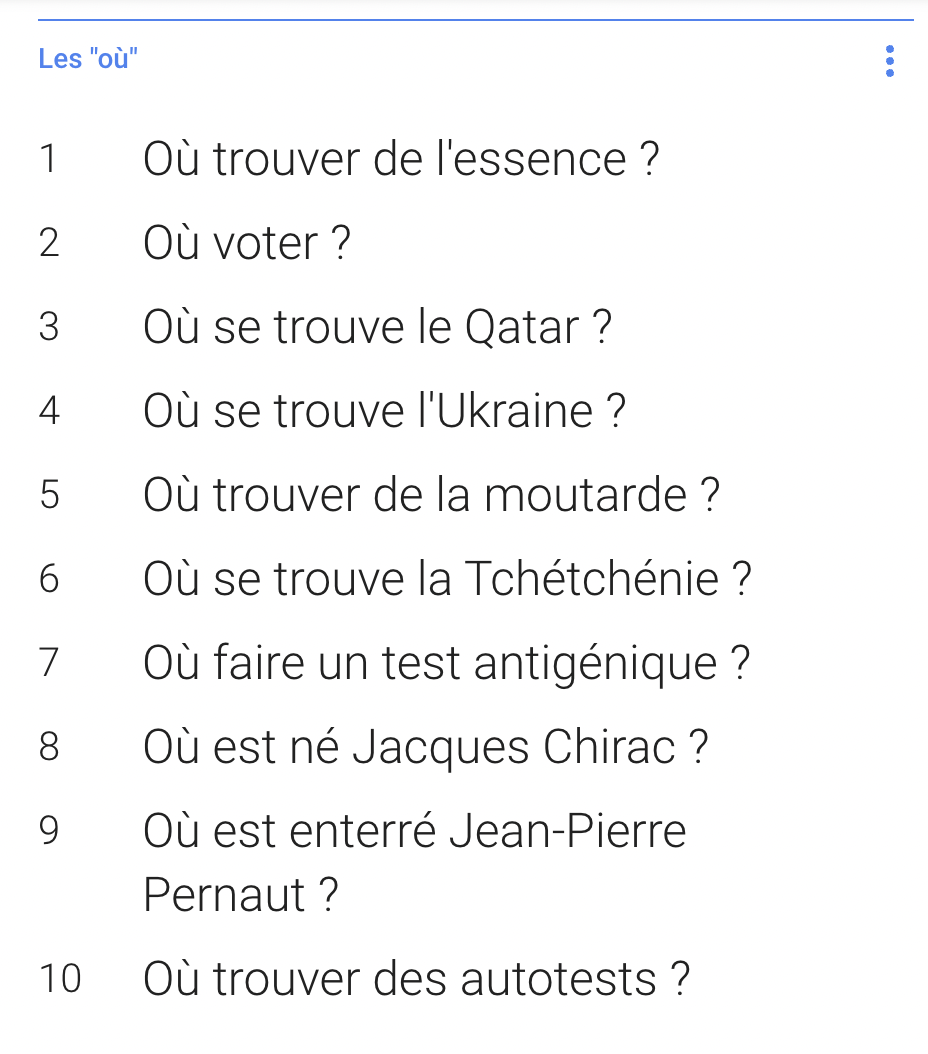928x1054 pixels.
Task: Select the "Où voter ?" query
Action: pos(247,244)
